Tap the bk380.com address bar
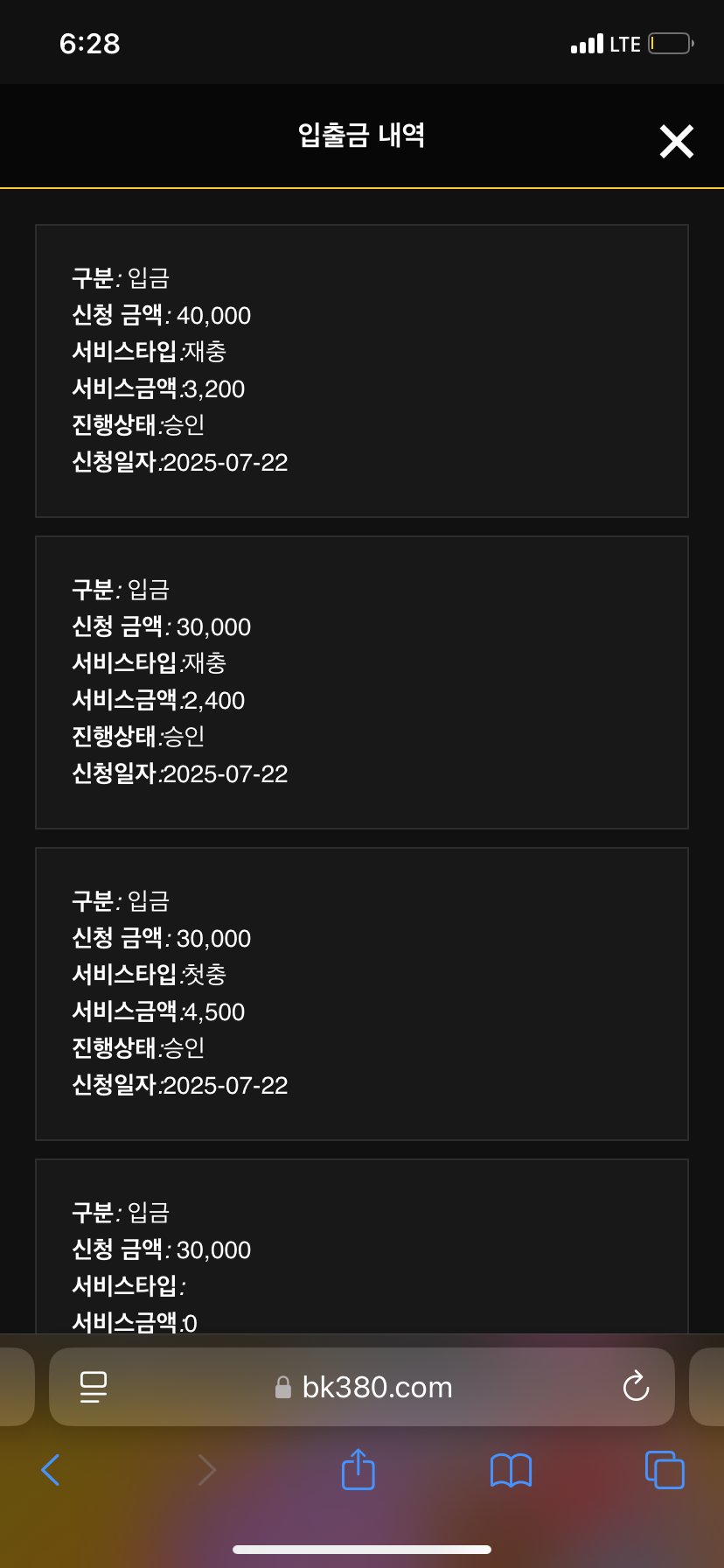The image size is (724, 1568). (362, 1387)
